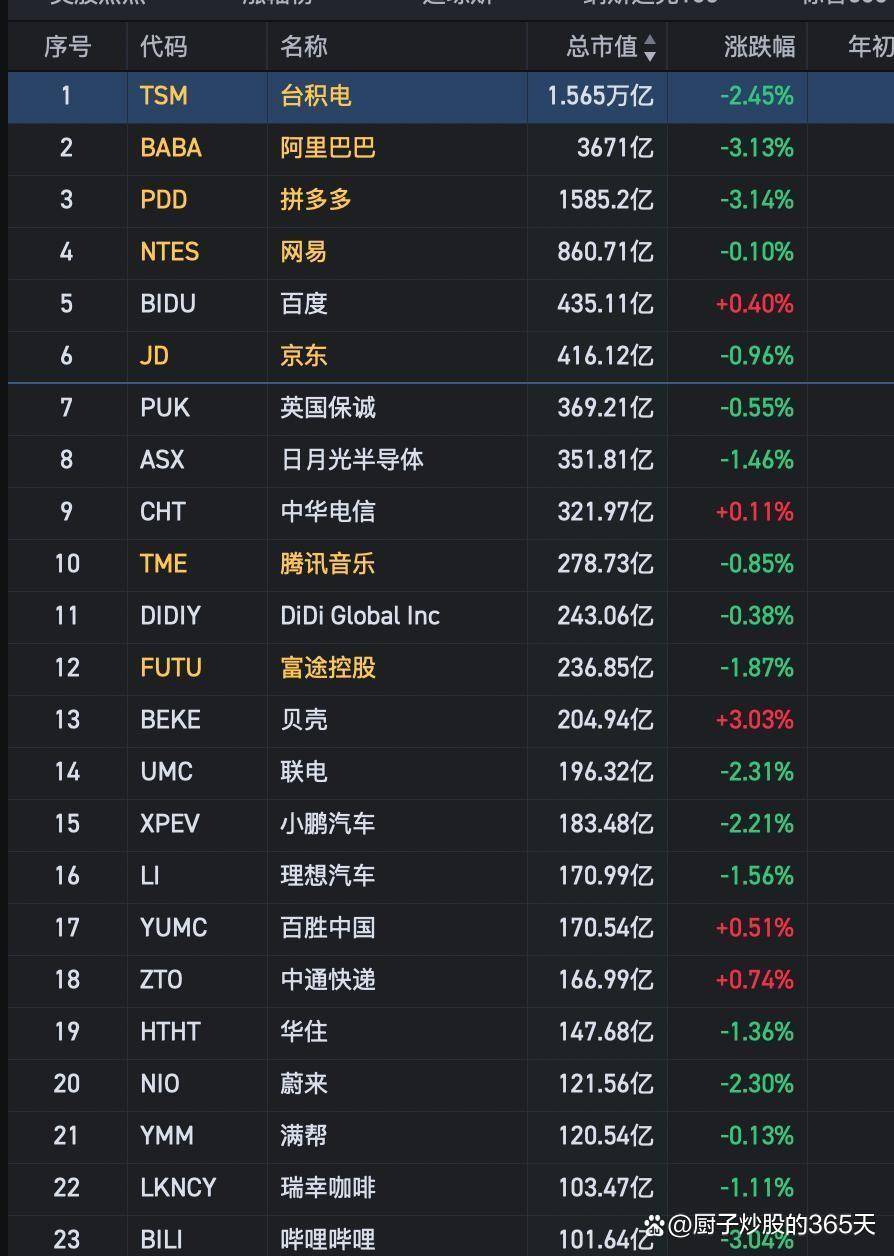894x1256 pixels.
Task: Open the ASX 日月光半导体 row
Action: 351,460
